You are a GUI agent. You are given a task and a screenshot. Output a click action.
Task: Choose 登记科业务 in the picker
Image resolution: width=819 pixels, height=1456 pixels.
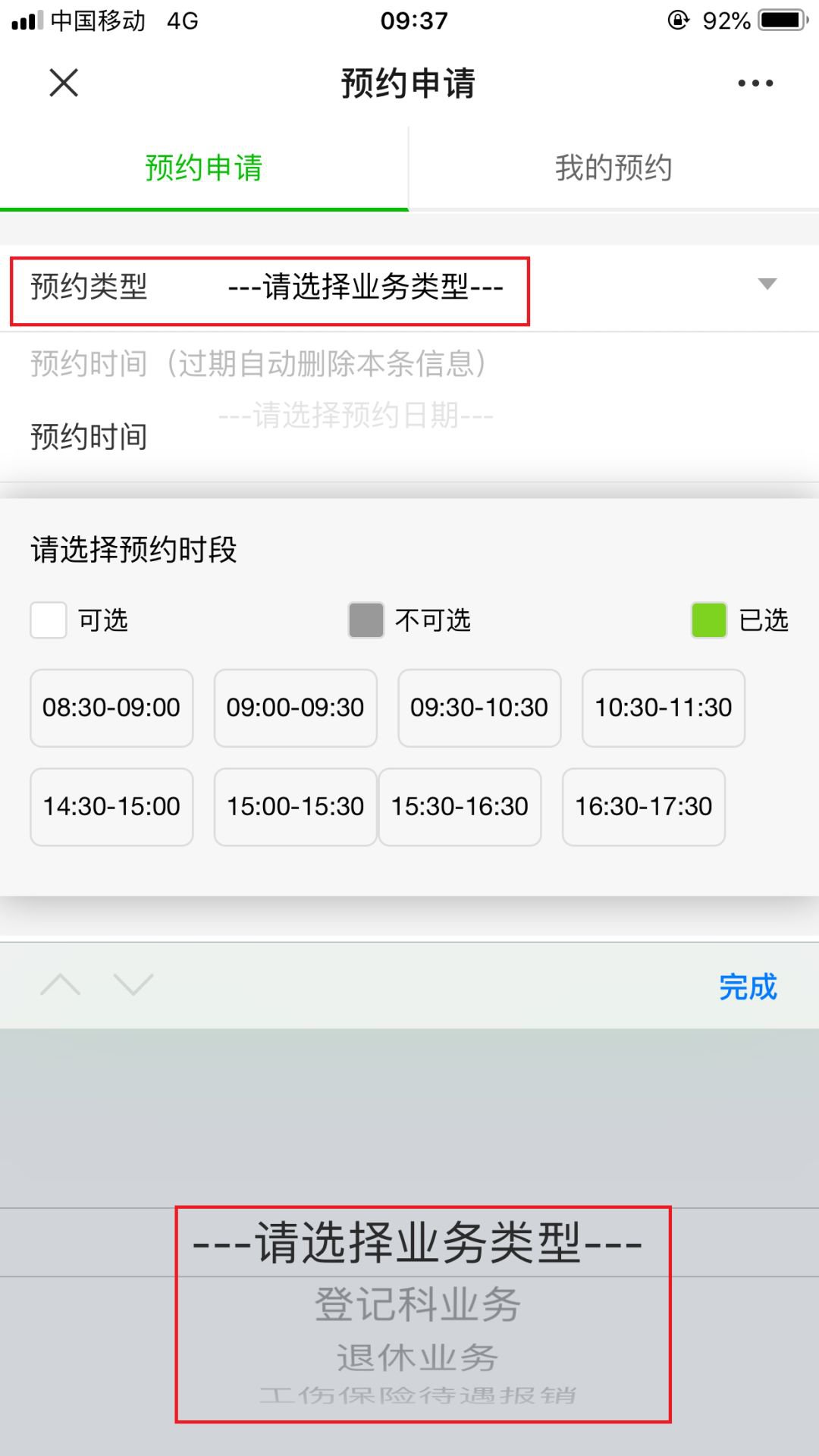coord(418,1304)
